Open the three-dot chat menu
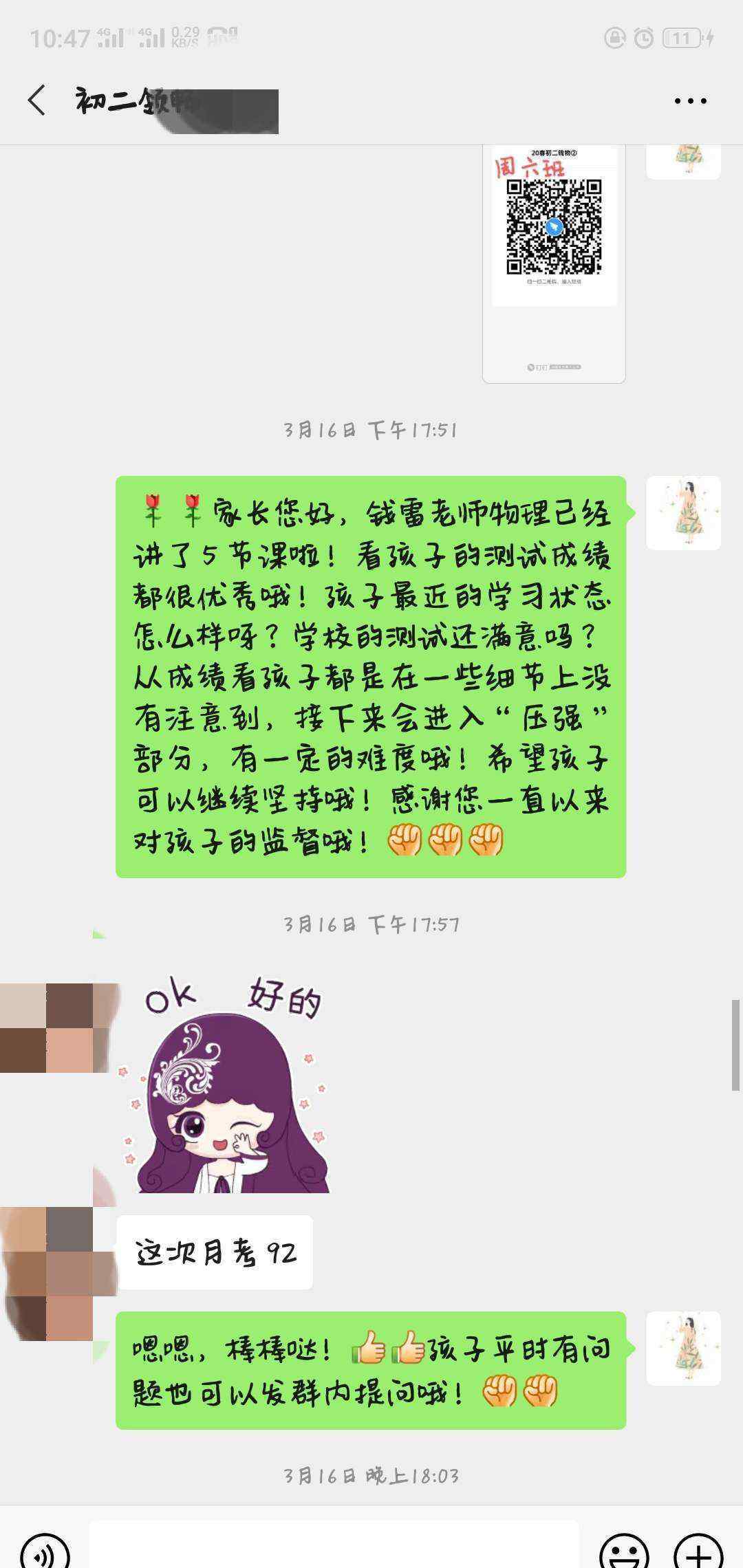The width and height of the screenshot is (743, 1568). pyautogui.click(x=690, y=101)
